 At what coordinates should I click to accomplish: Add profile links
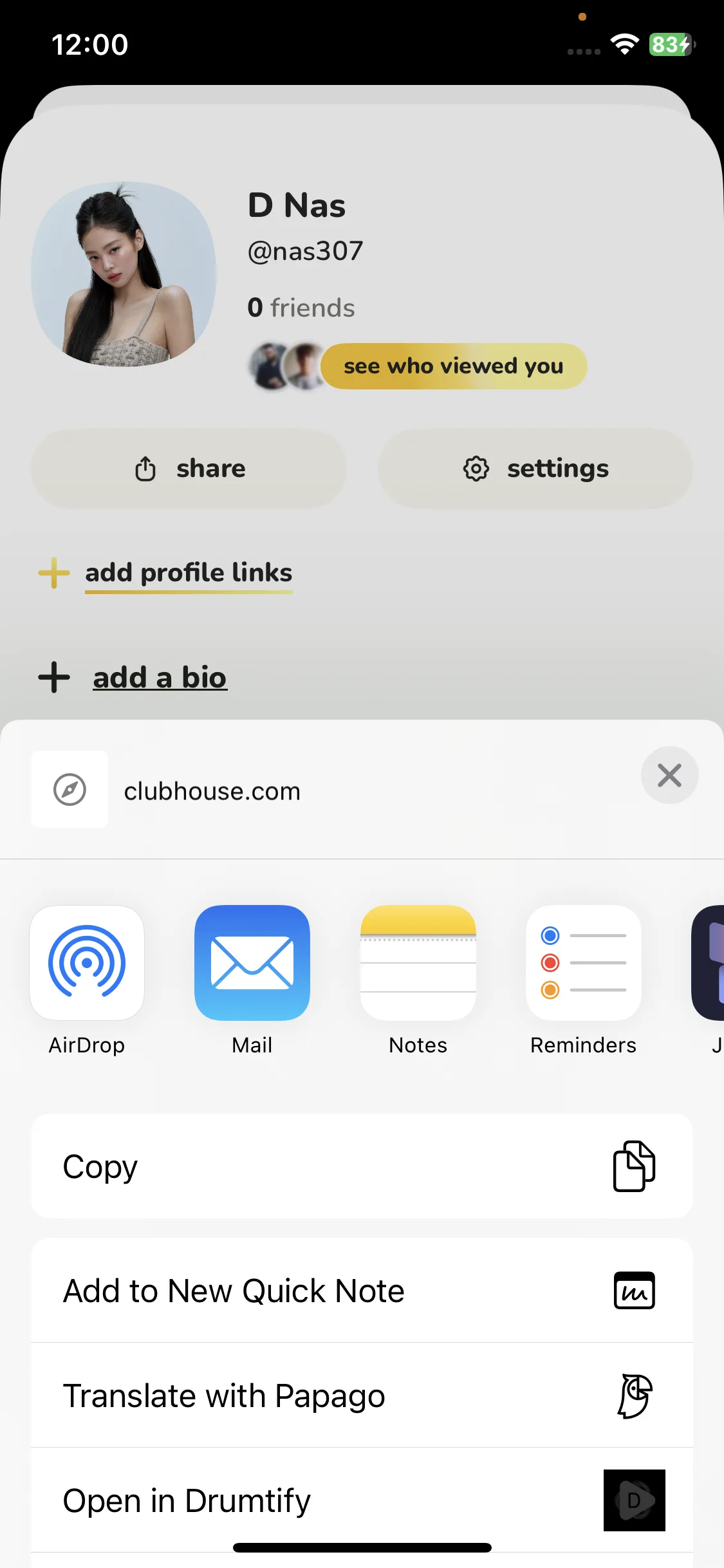coord(188,573)
